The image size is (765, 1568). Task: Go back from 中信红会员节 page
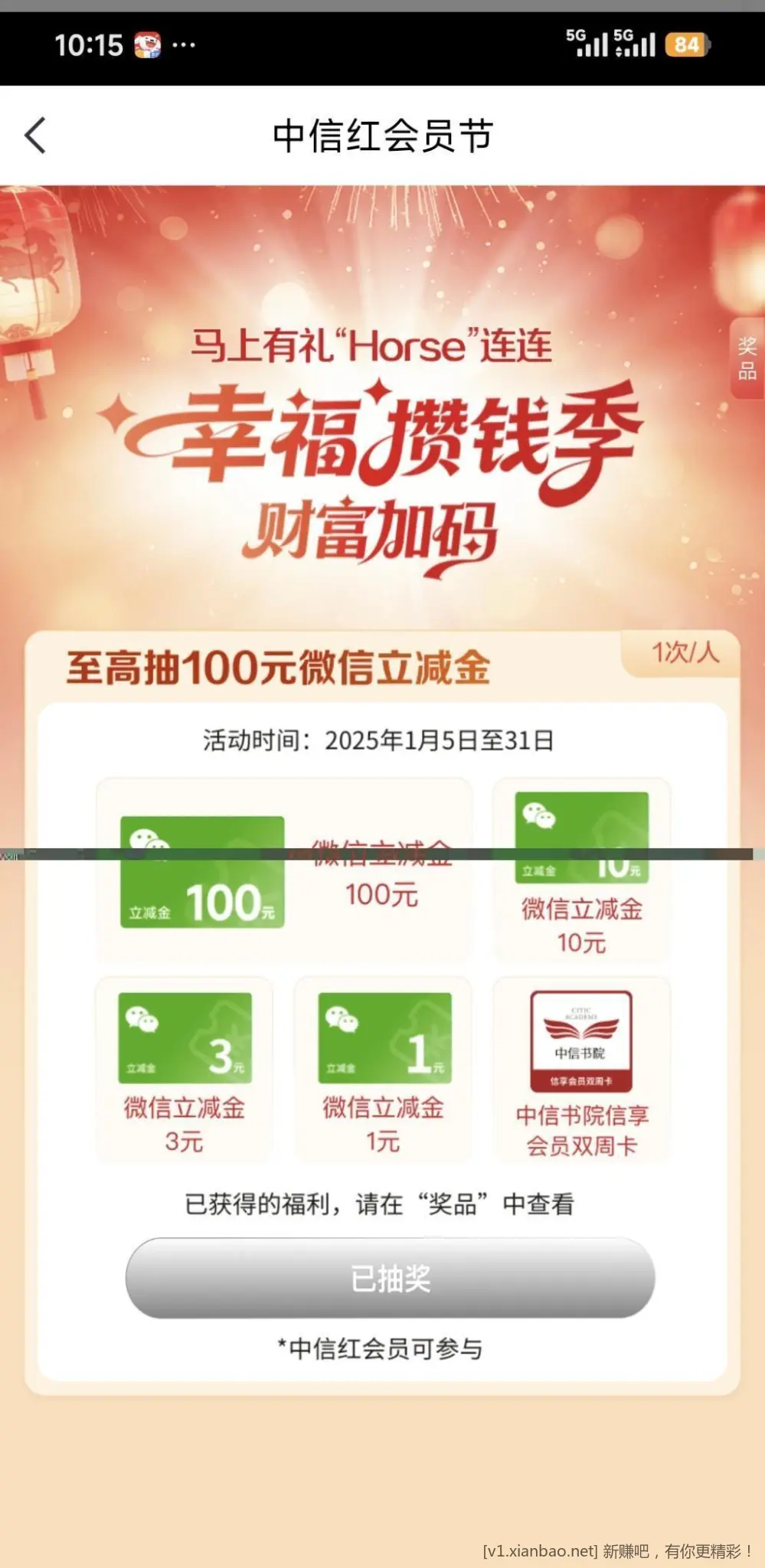point(35,136)
